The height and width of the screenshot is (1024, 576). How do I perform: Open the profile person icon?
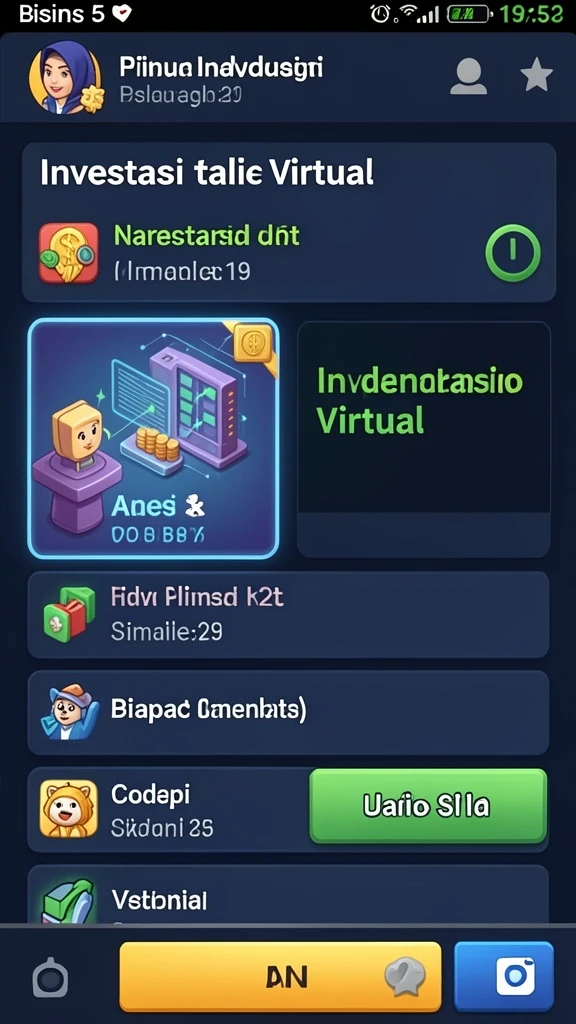(468, 76)
